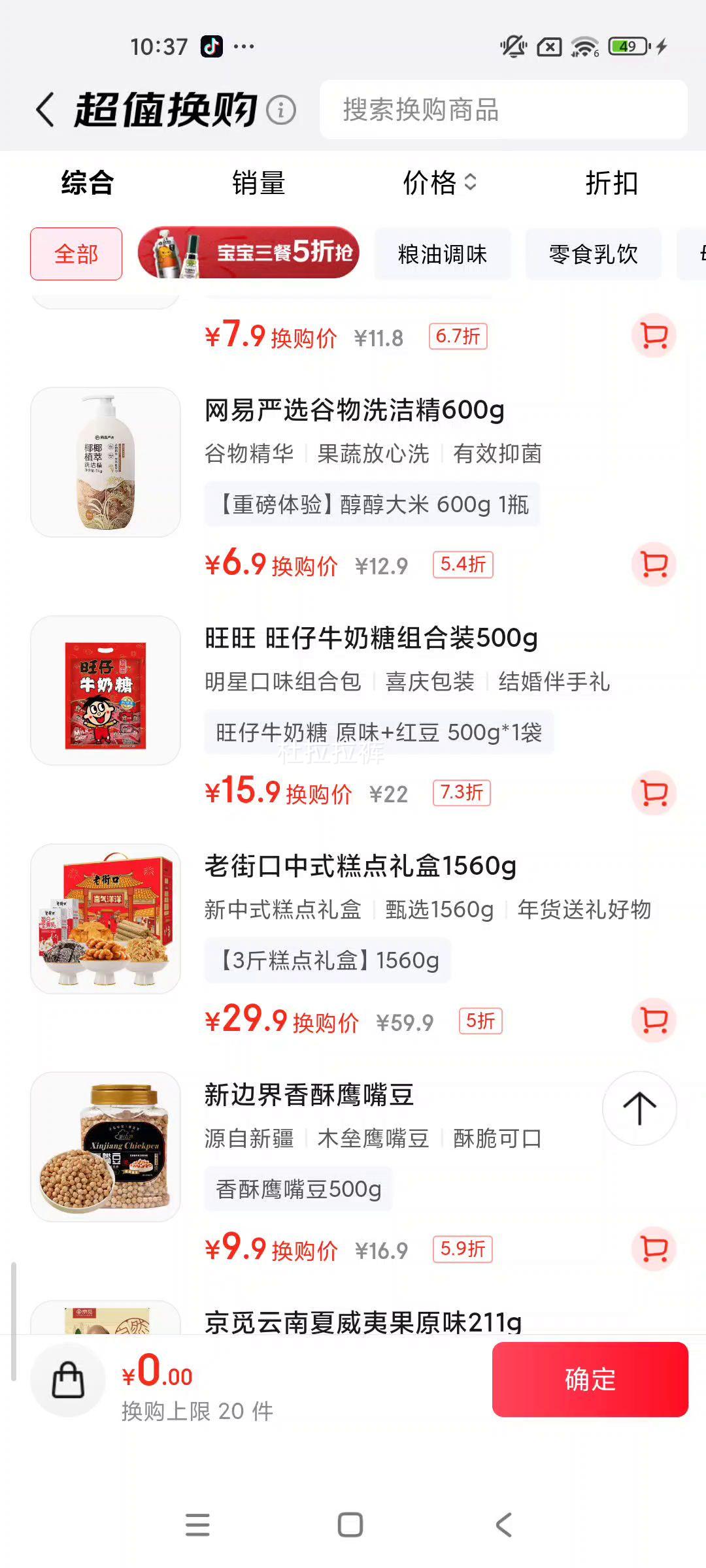Add 网易严选谷物洗洁精600g to cart
Image resolution: width=706 pixels, height=1568 pixels.
click(654, 564)
